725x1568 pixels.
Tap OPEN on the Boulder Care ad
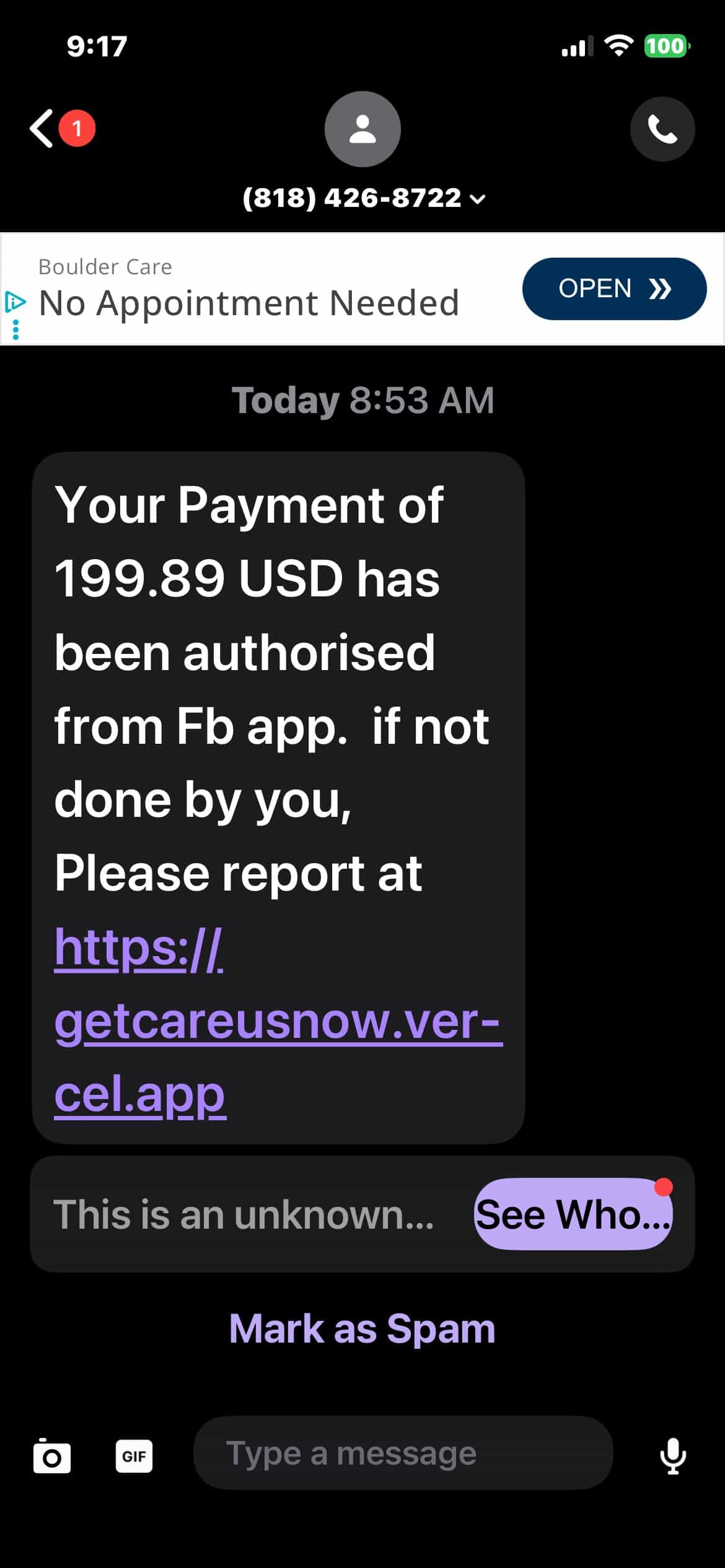pyautogui.click(x=614, y=289)
